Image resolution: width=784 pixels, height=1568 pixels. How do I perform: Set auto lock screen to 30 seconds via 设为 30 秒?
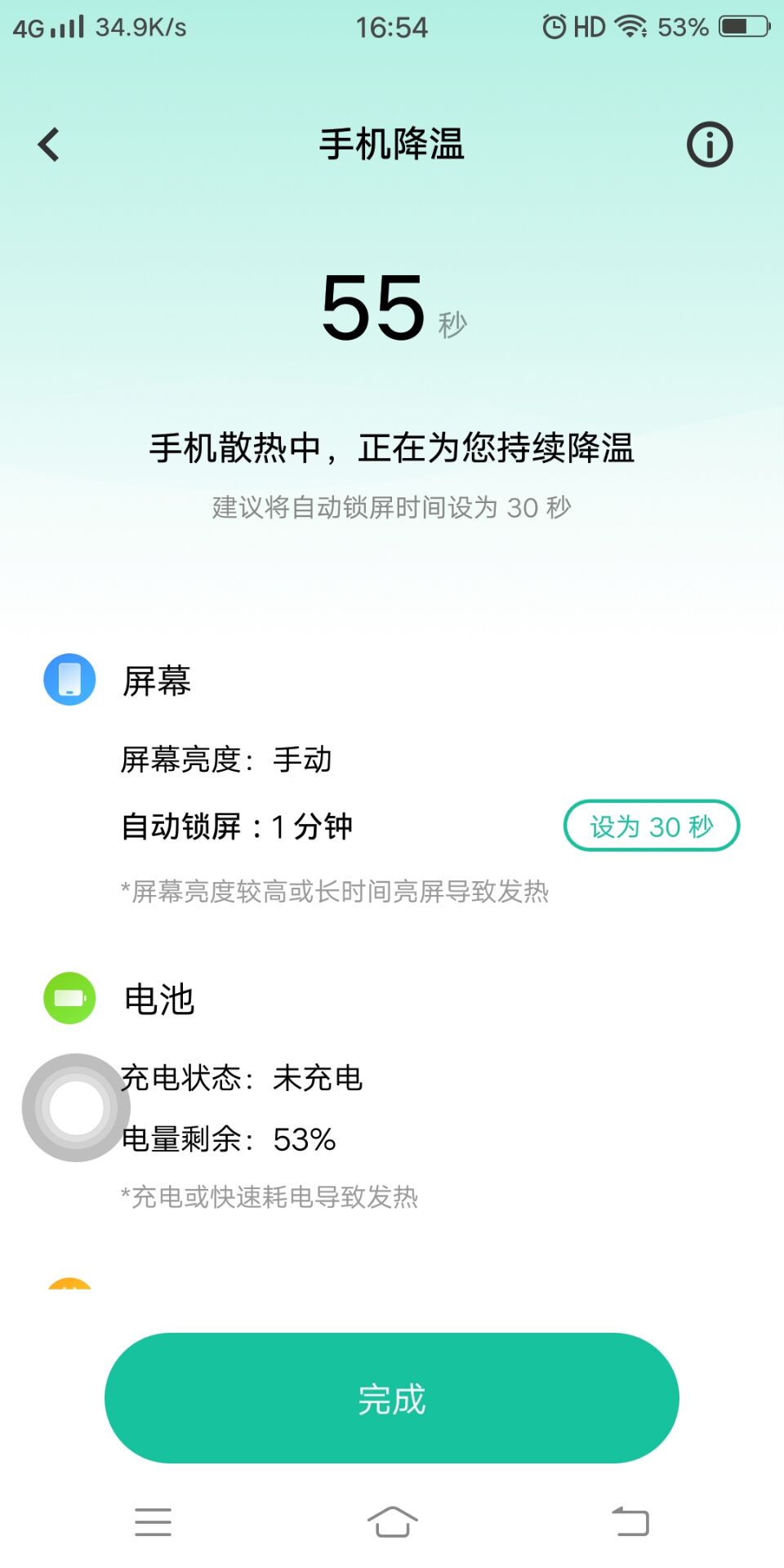[x=651, y=826]
